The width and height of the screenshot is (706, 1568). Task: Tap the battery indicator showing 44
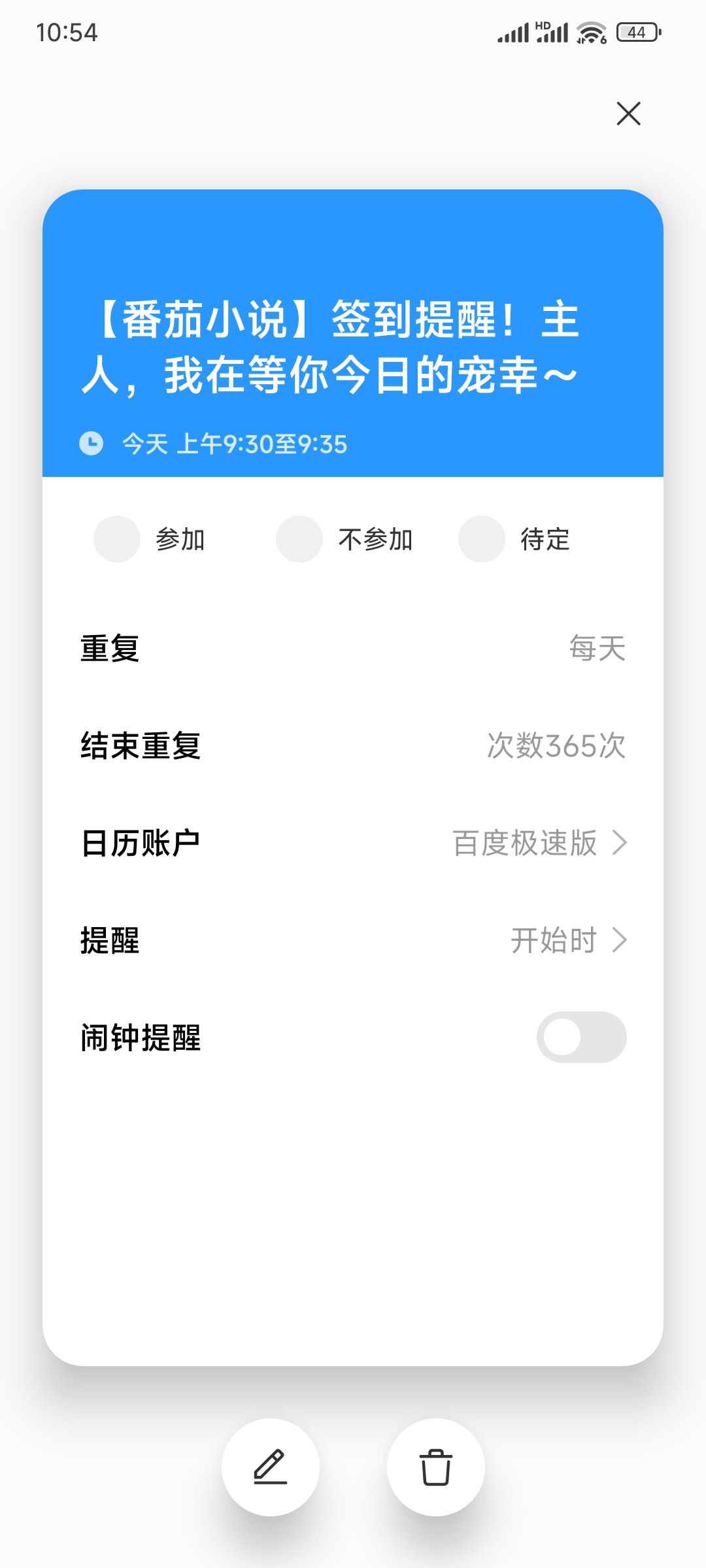(x=636, y=31)
